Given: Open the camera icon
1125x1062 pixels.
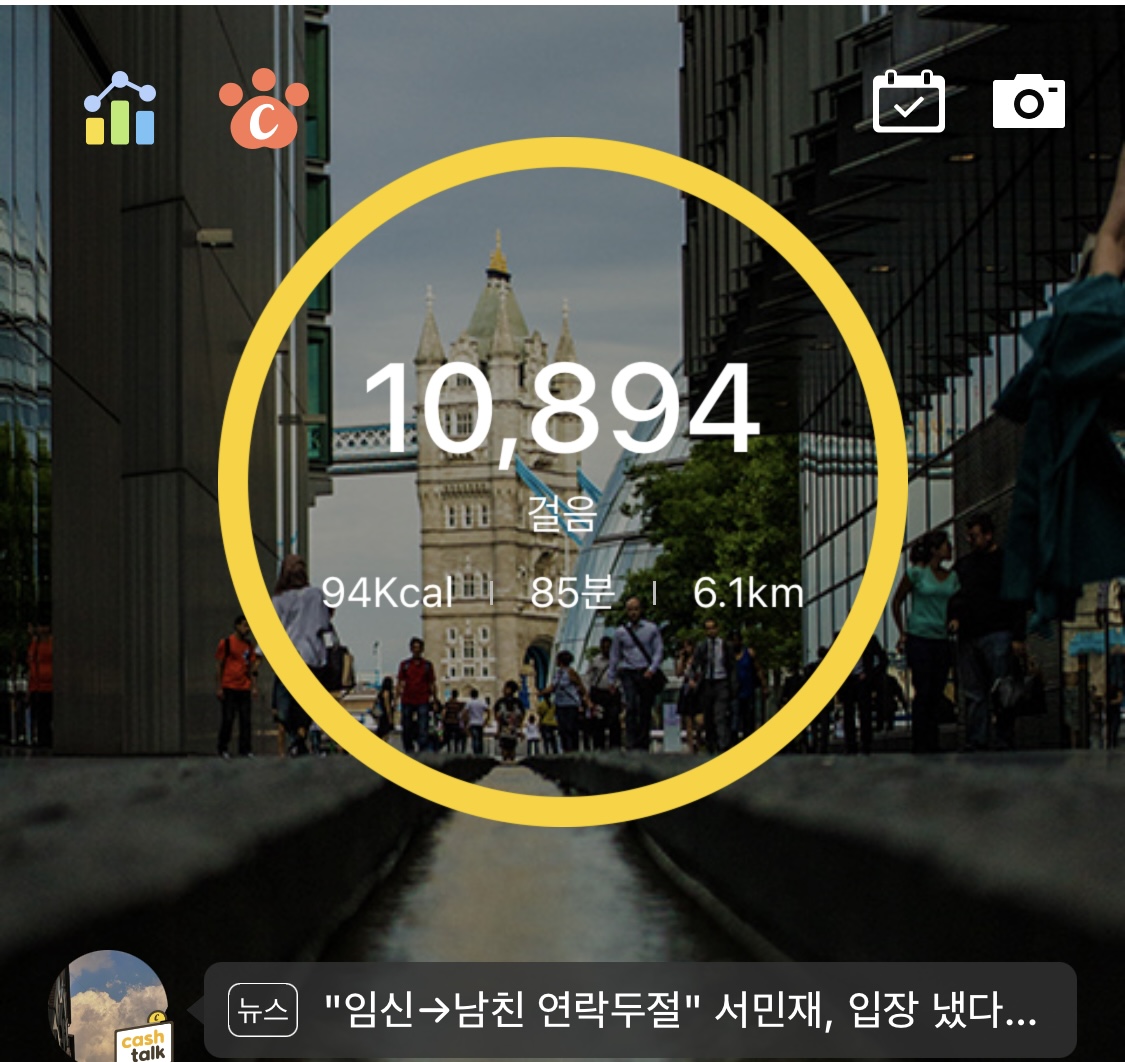Looking at the screenshot, I should pyautogui.click(x=1028, y=101).
